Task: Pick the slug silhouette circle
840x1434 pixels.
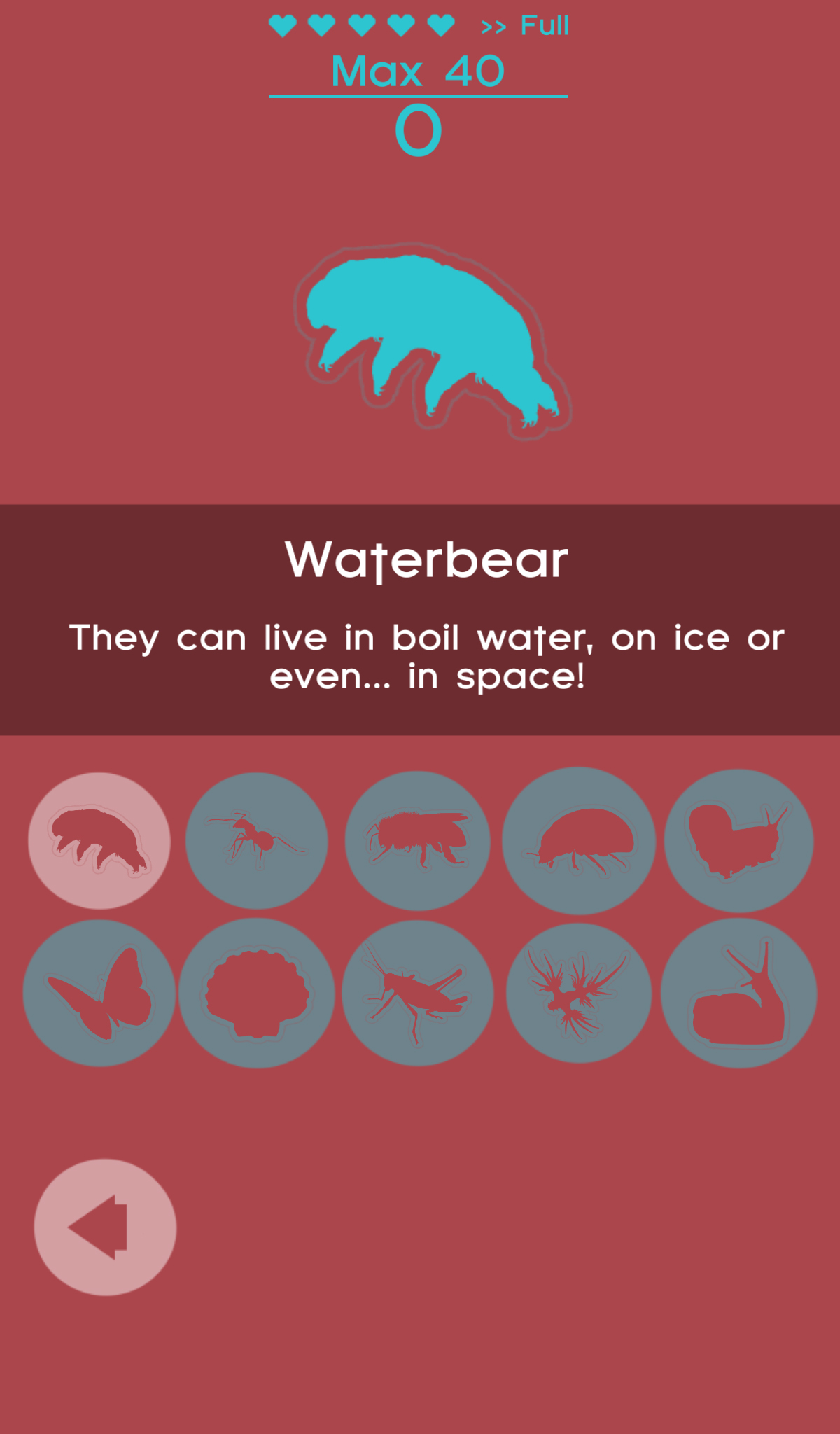Action: coord(738,993)
